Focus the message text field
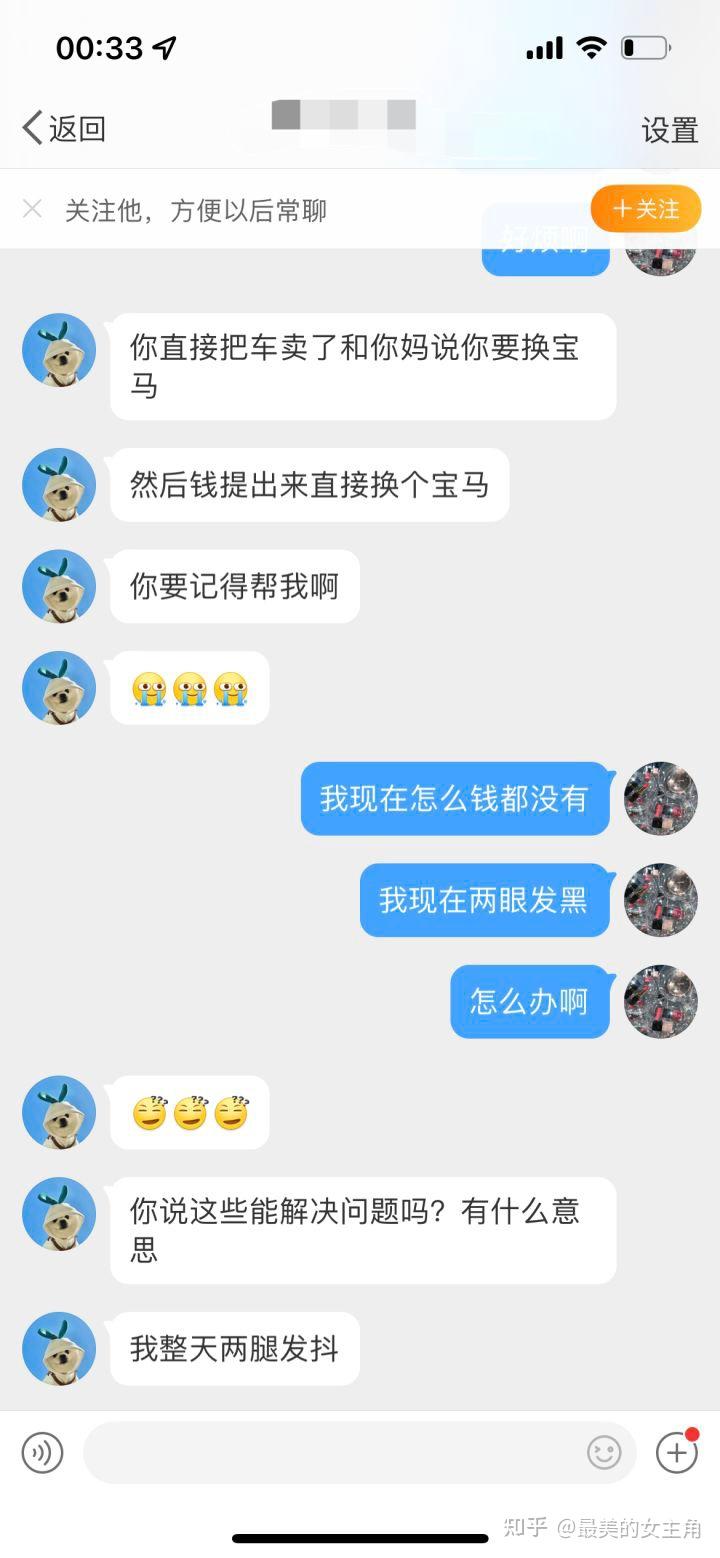 click(330, 1452)
